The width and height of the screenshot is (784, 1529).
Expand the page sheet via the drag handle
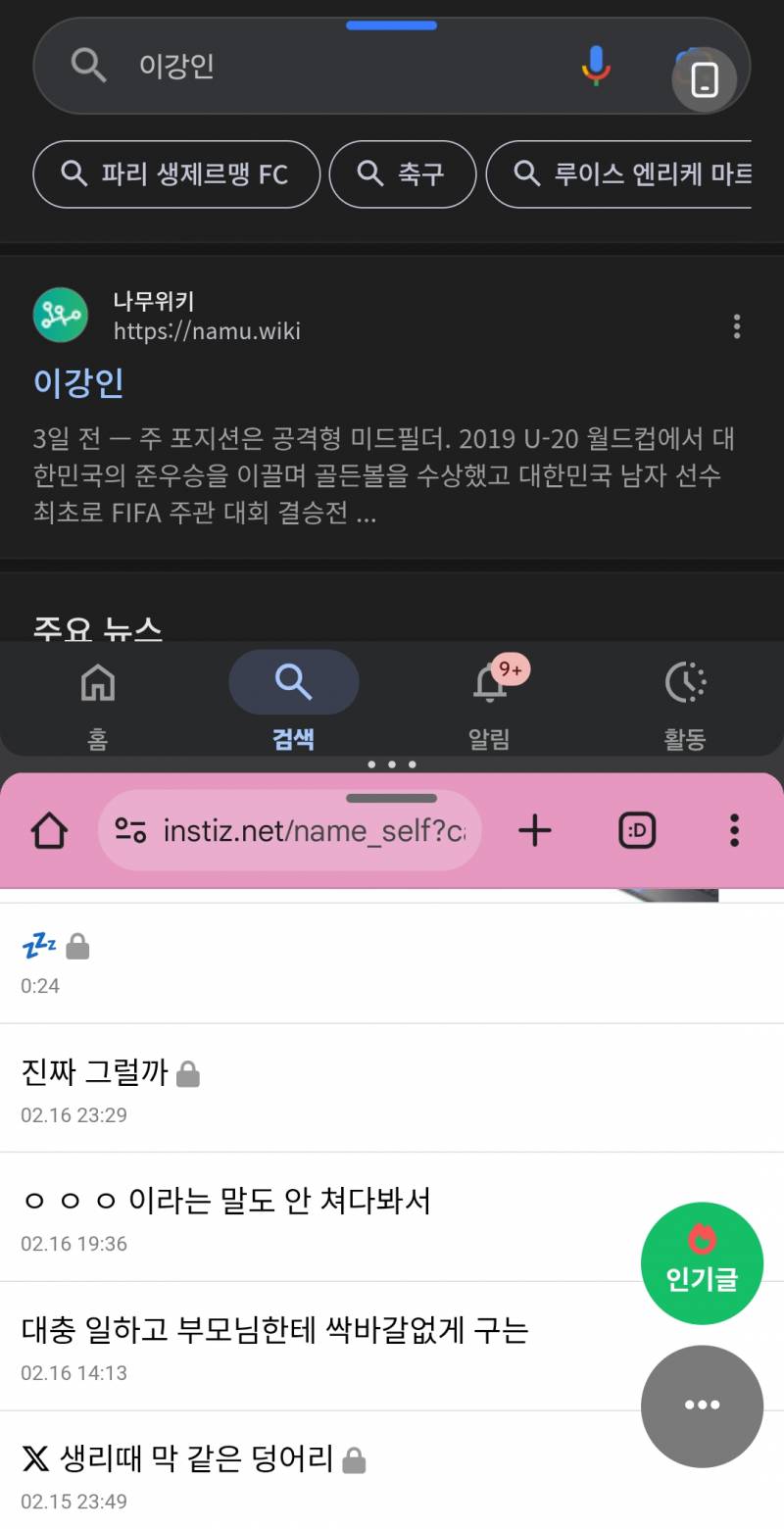(391, 798)
